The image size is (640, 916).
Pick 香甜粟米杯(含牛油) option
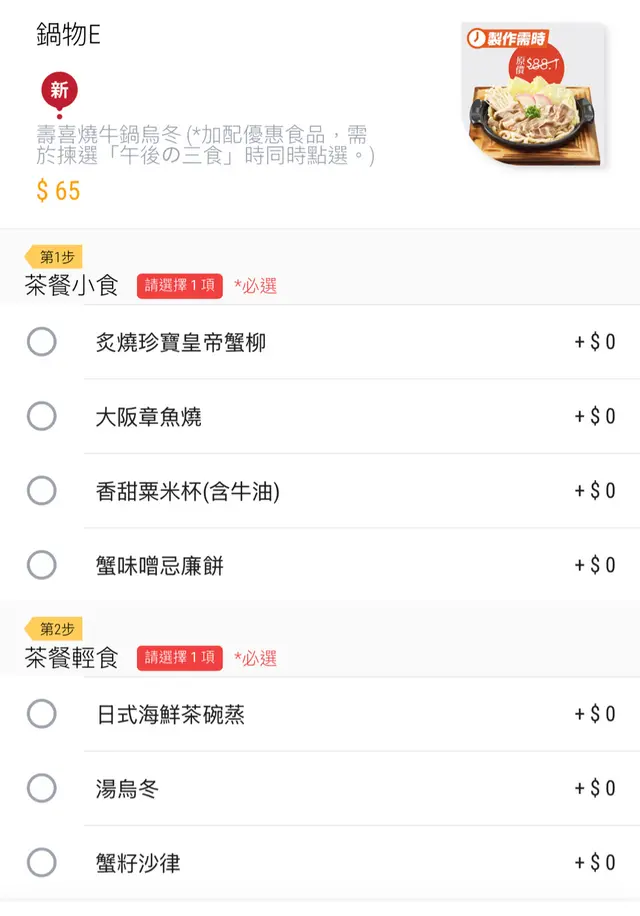[x=42, y=491]
